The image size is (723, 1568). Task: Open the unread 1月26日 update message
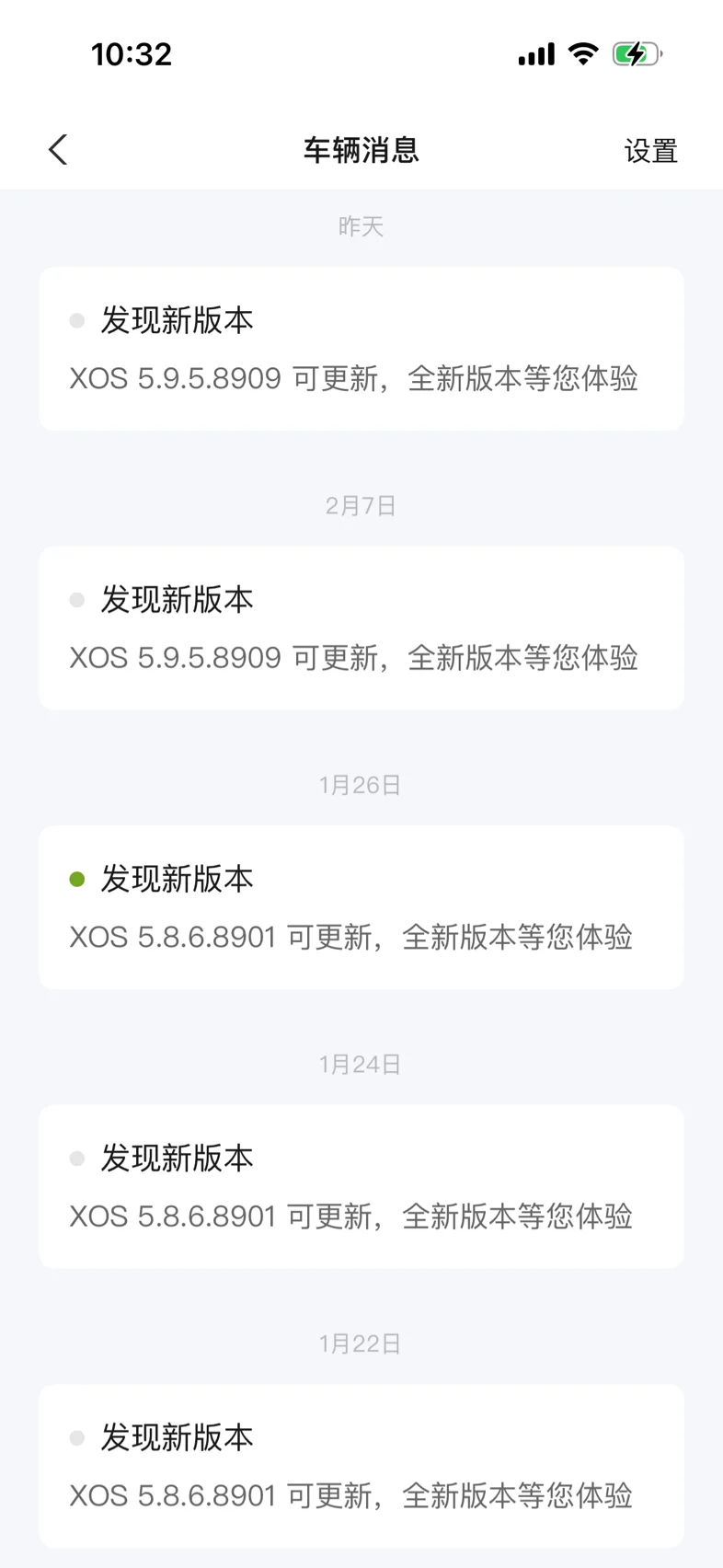361,907
